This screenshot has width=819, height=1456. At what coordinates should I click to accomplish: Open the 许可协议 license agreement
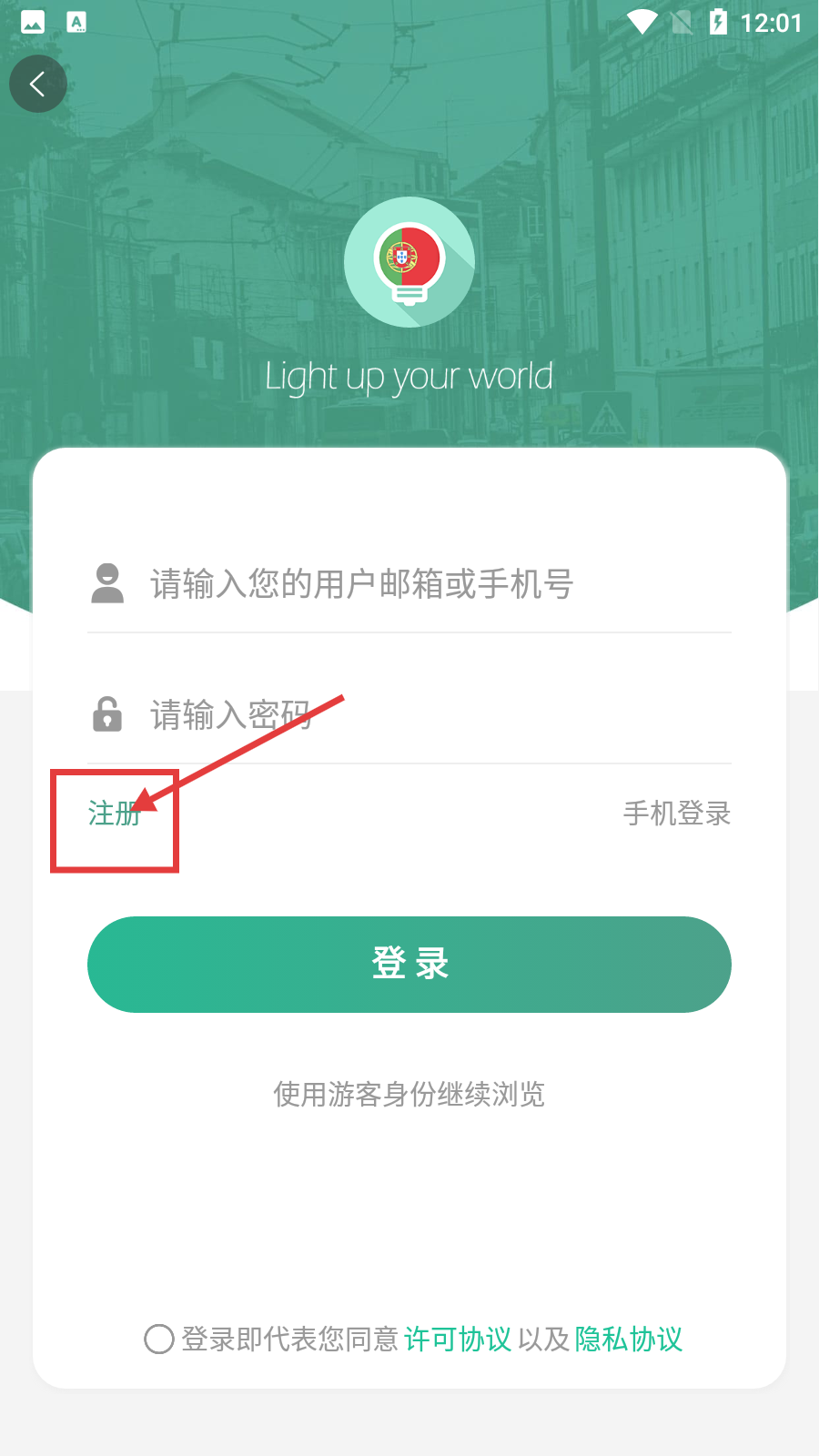[x=458, y=1340]
